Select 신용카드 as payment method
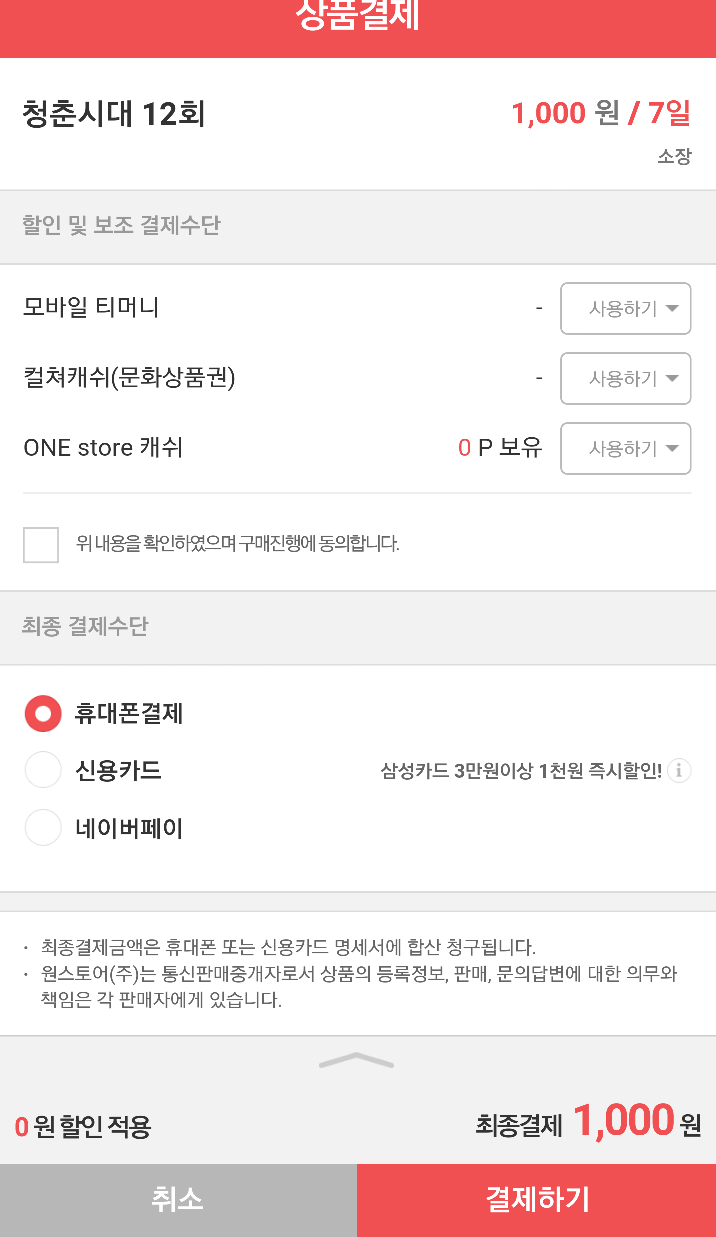716x1237 pixels. (43, 771)
